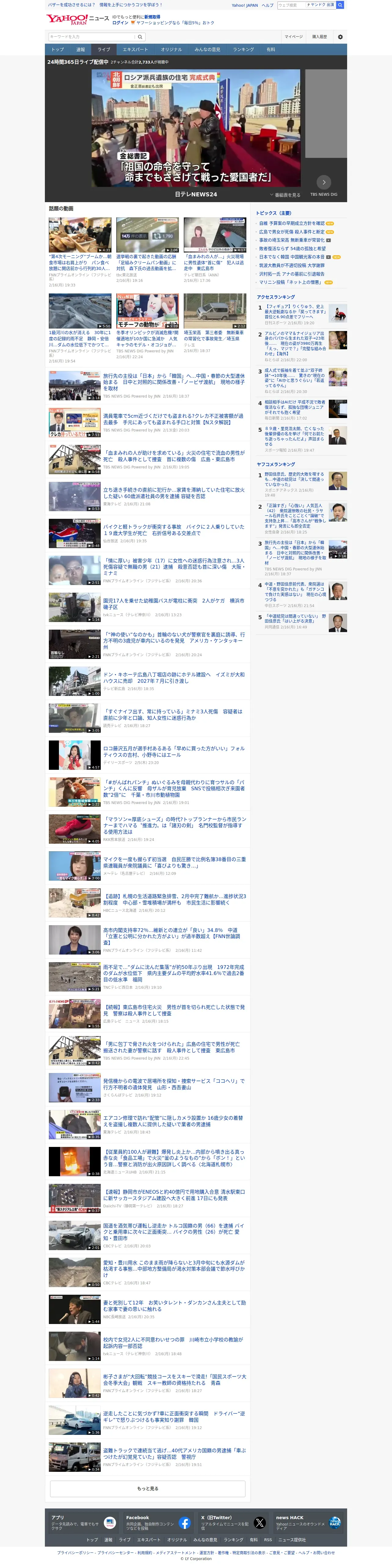
Task: Open 購入履歴
Action: pos(320,37)
